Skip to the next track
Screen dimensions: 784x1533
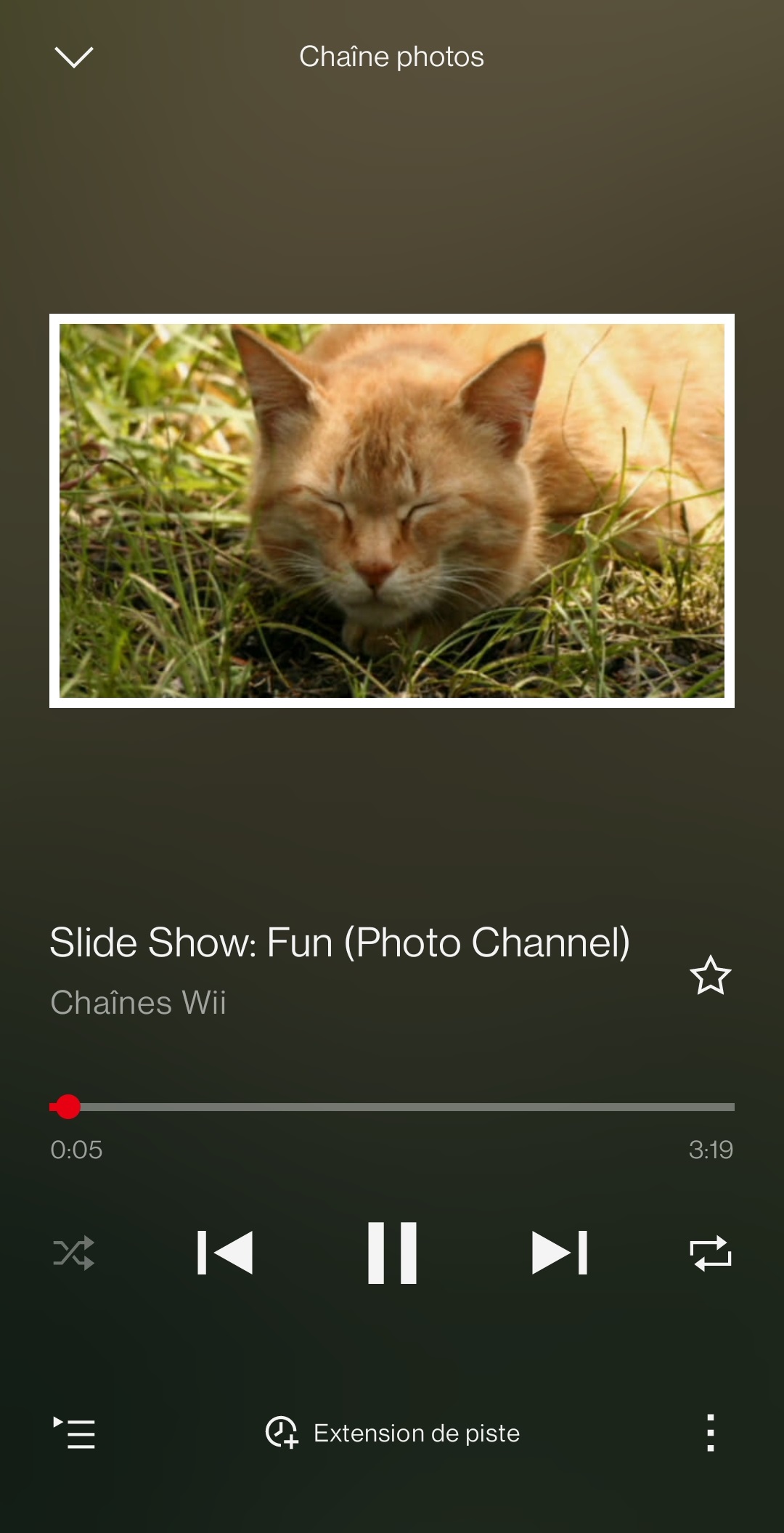point(559,1253)
